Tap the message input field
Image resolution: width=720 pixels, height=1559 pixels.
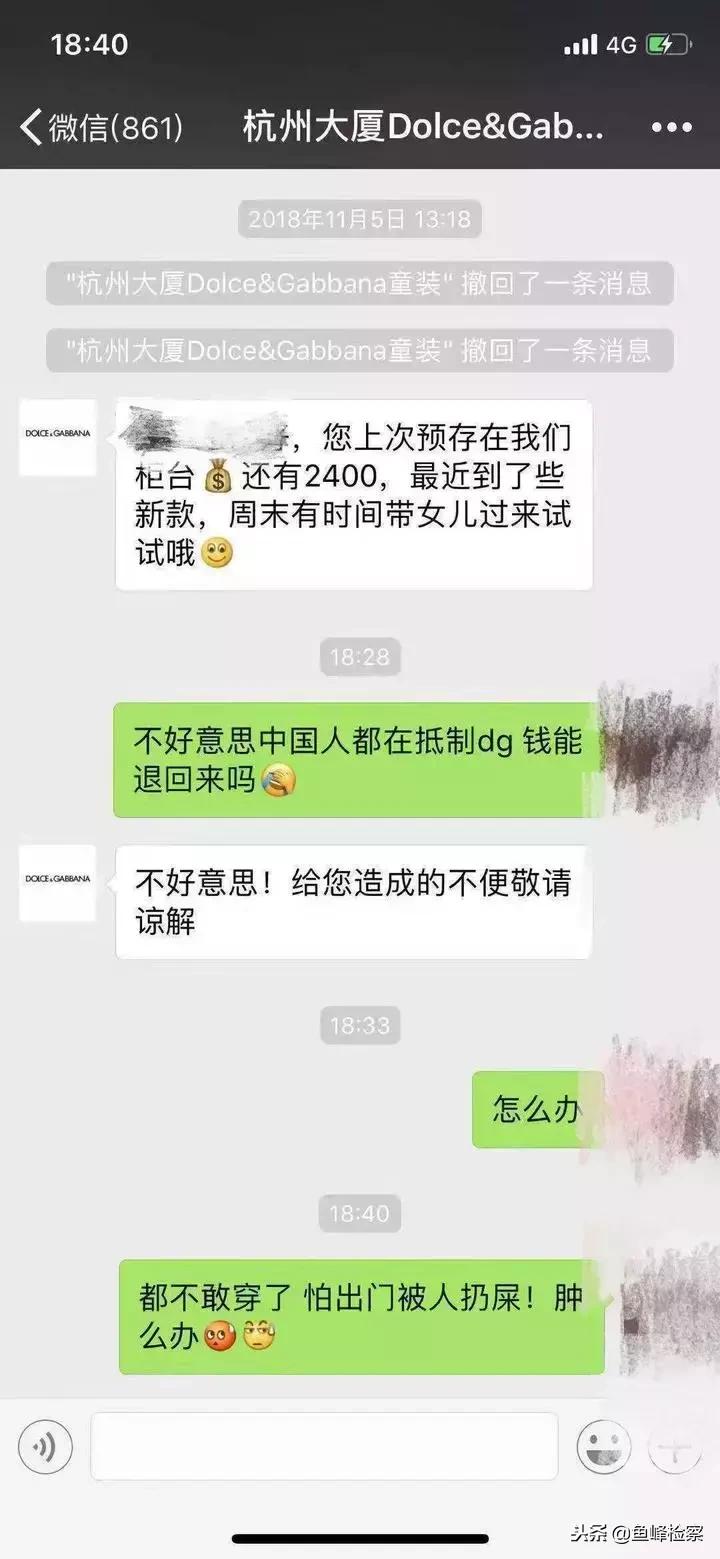click(325, 1445)
